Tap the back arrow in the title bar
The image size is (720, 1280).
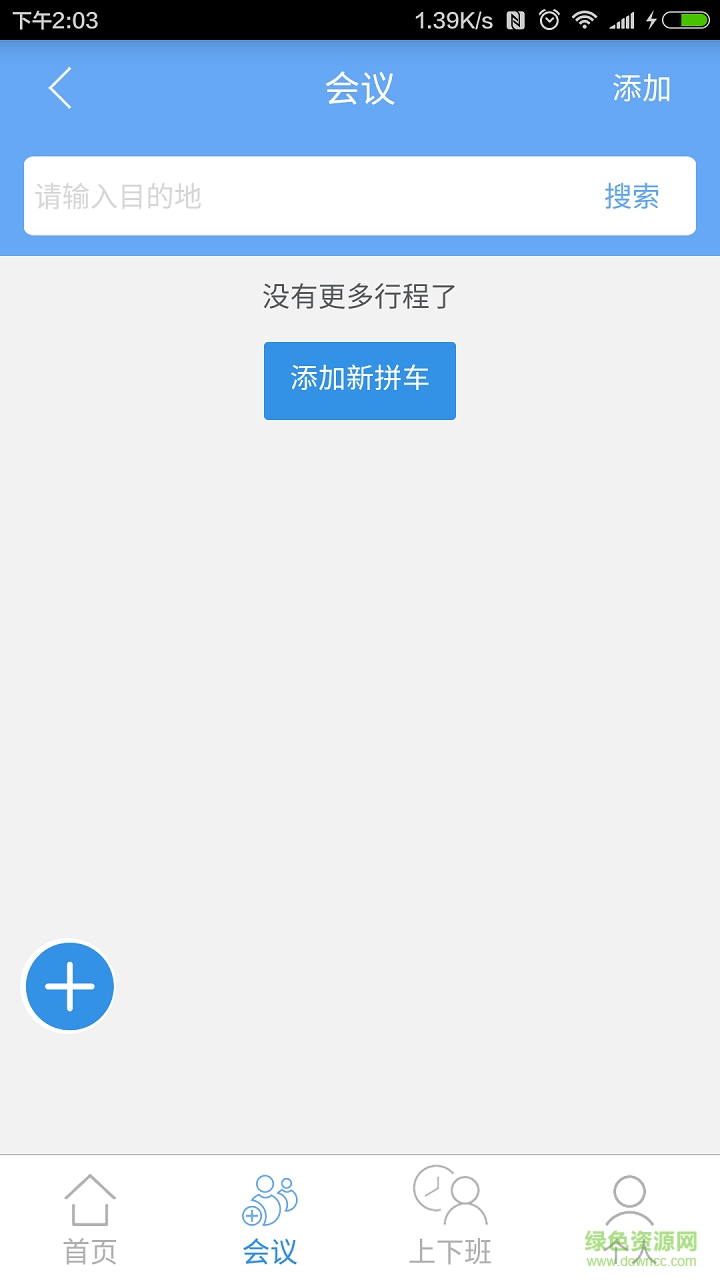58,88
